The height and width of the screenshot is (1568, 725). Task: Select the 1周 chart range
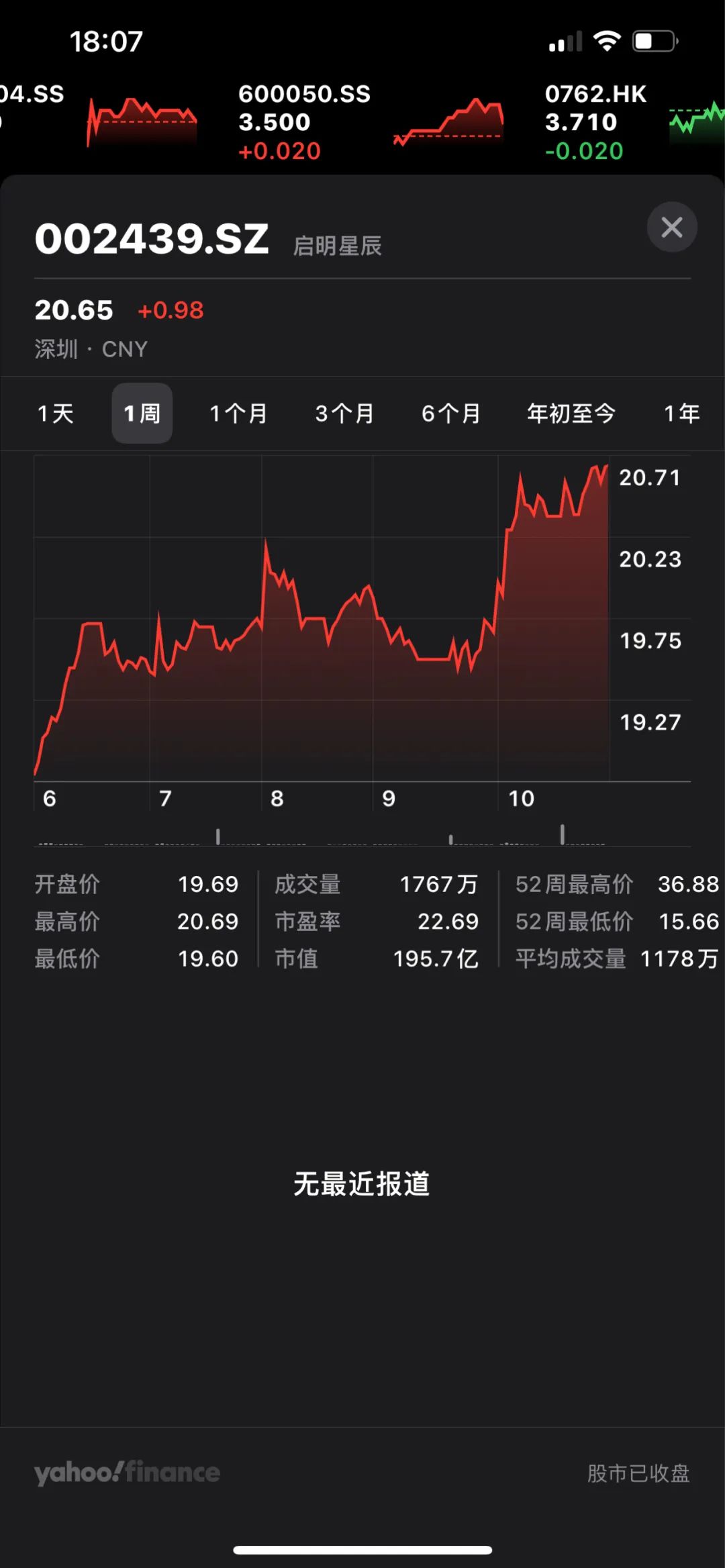point(142,413)
